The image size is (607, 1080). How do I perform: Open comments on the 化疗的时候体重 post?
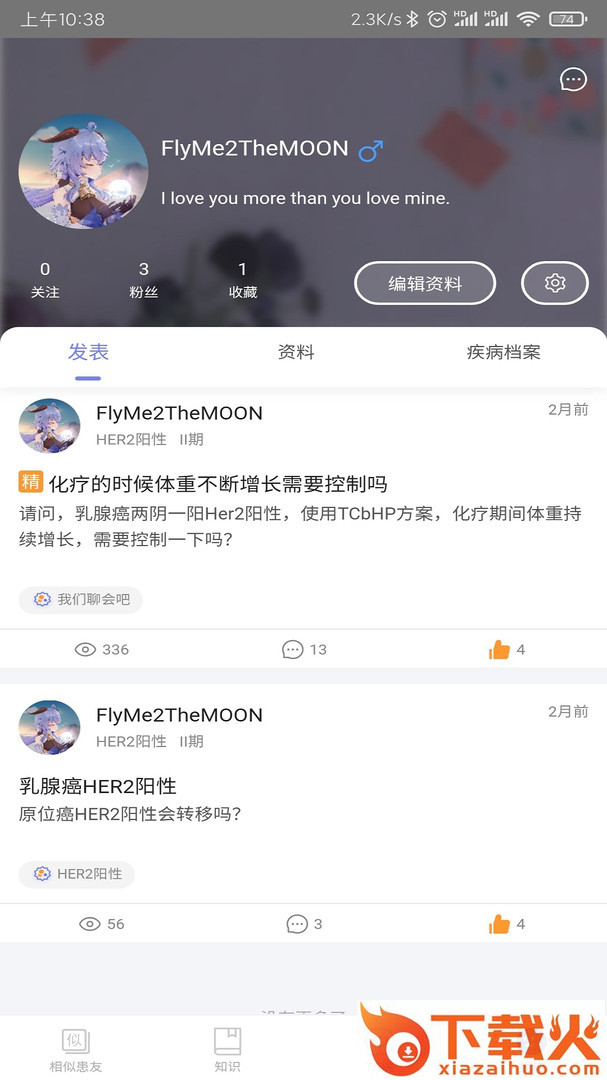[x=304, y=650]
